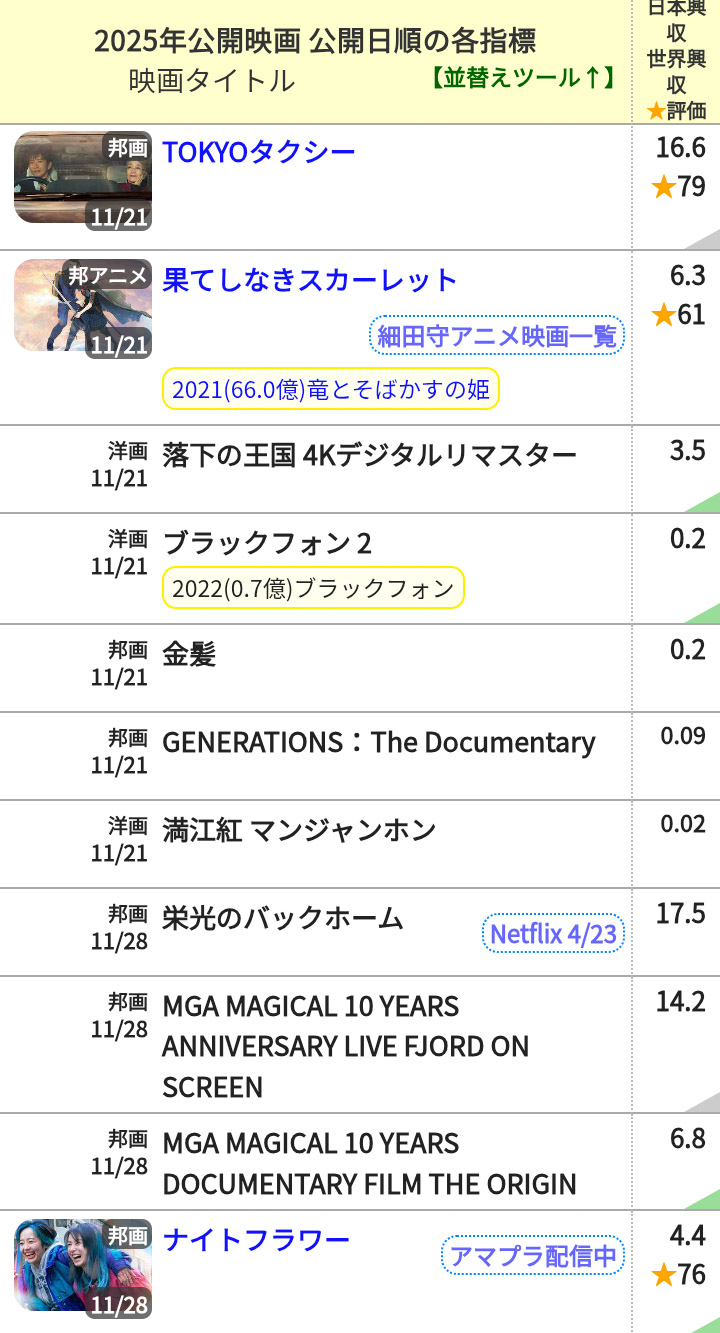Open the TOKYOタクシー movie page
The image size is (720, 1333).
coord(259,152)
